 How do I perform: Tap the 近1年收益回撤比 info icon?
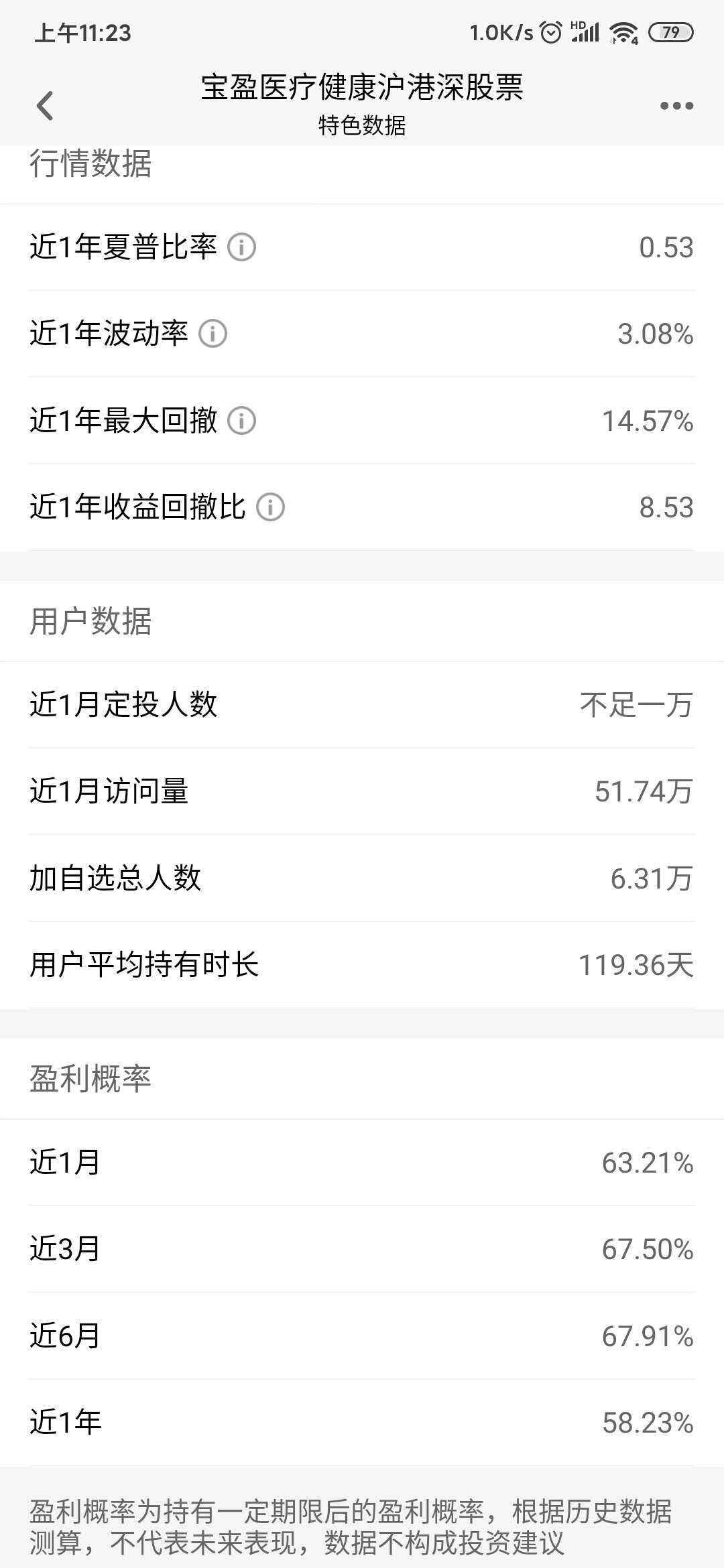[x=269, y=508]
